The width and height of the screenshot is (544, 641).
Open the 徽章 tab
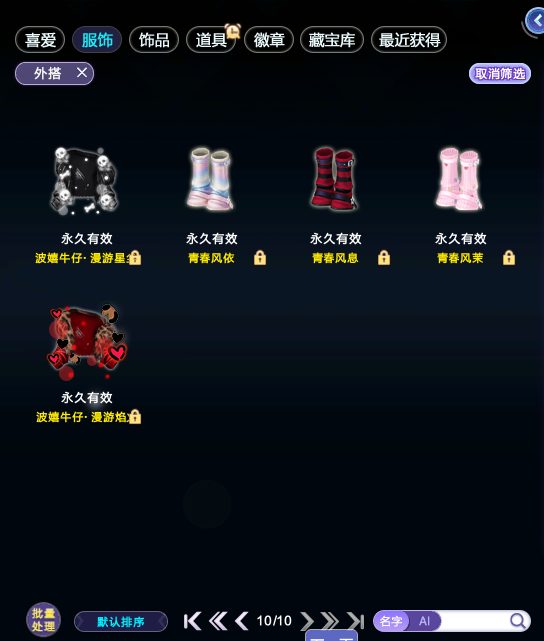(x=269, y=40)
